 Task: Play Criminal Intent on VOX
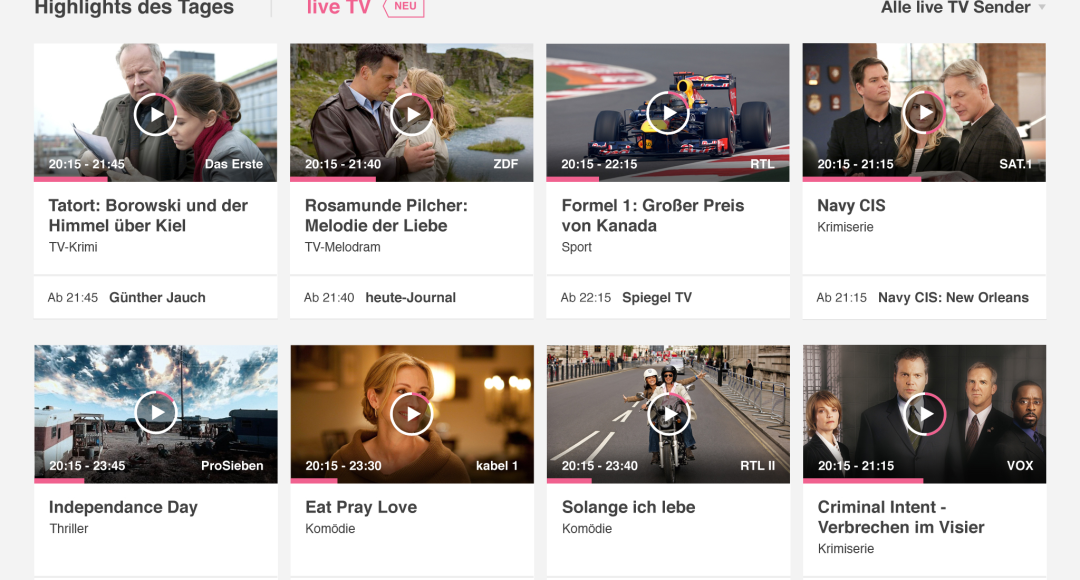(x=924, y=414)
